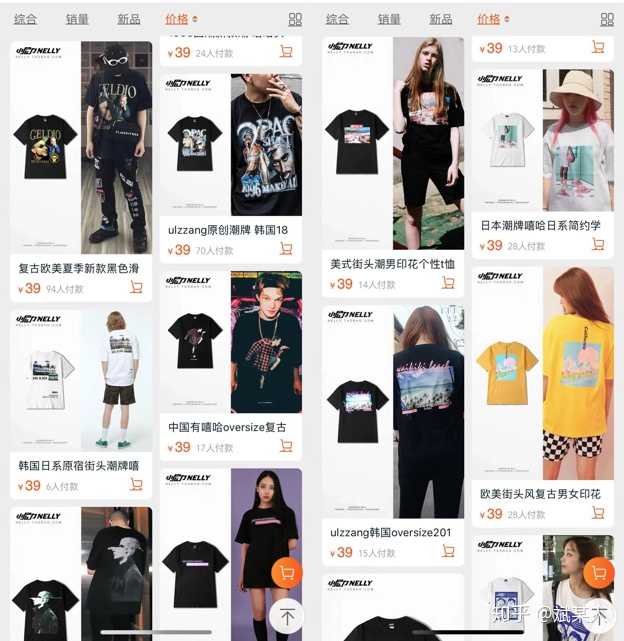Tap the cart icon for ulzzang原创潮牌 韩国18

(286, 250)
